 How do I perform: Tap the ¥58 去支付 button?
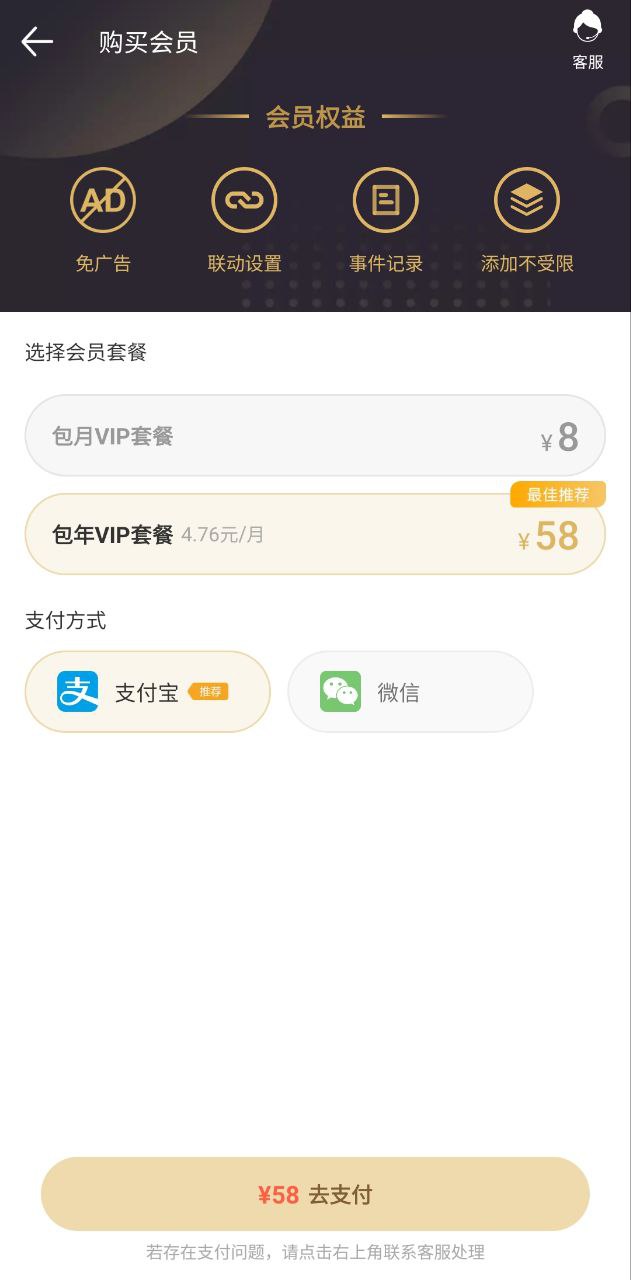pos(315,1194)
